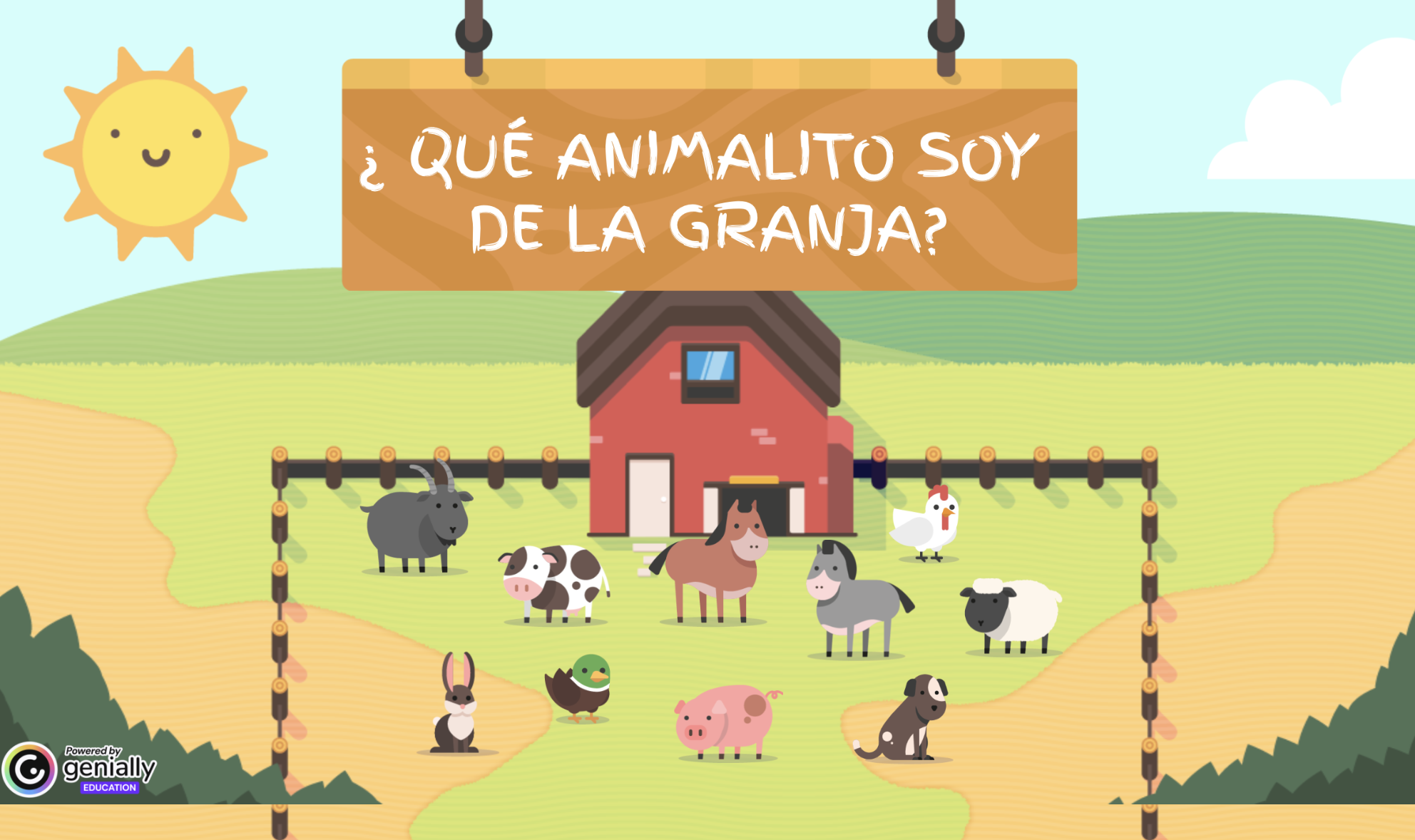Viewport: 1415px width, 840px height.
Task: Pick the black-faced sheep
Action: click(x=1011, y=615)
